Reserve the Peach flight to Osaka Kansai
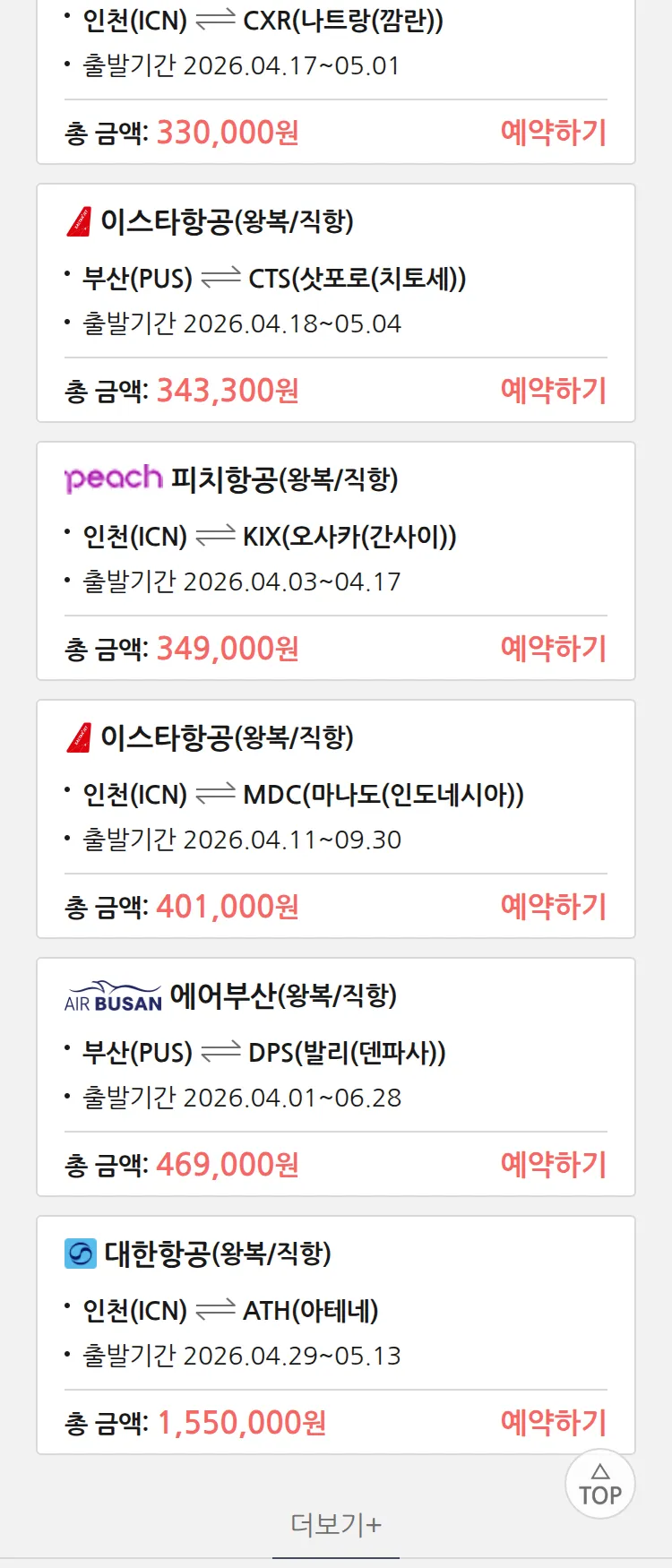Viewport: 672px width, 1568px height. click(x=553, y=649)
